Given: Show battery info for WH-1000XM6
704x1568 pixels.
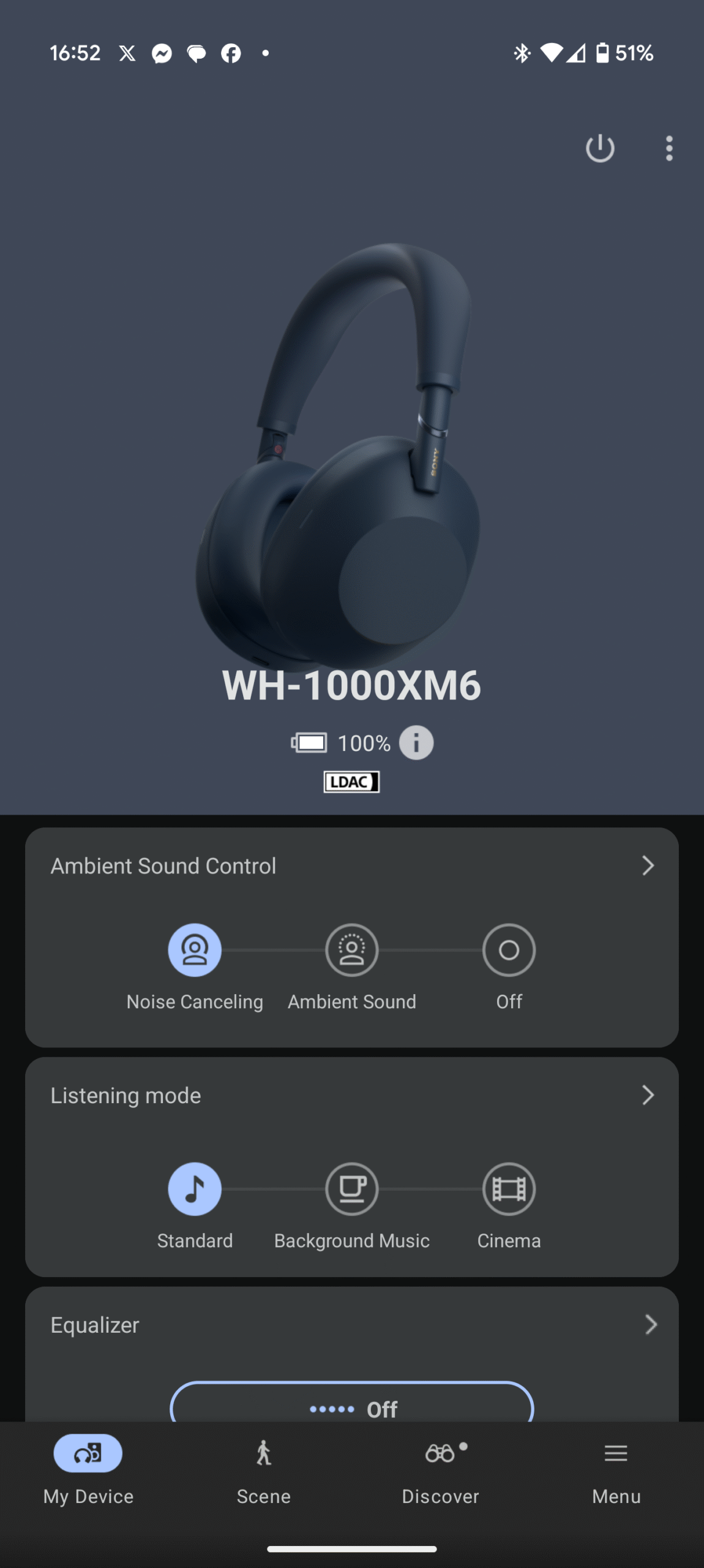Looking at the screenshot, I should (x=416, y=743).
